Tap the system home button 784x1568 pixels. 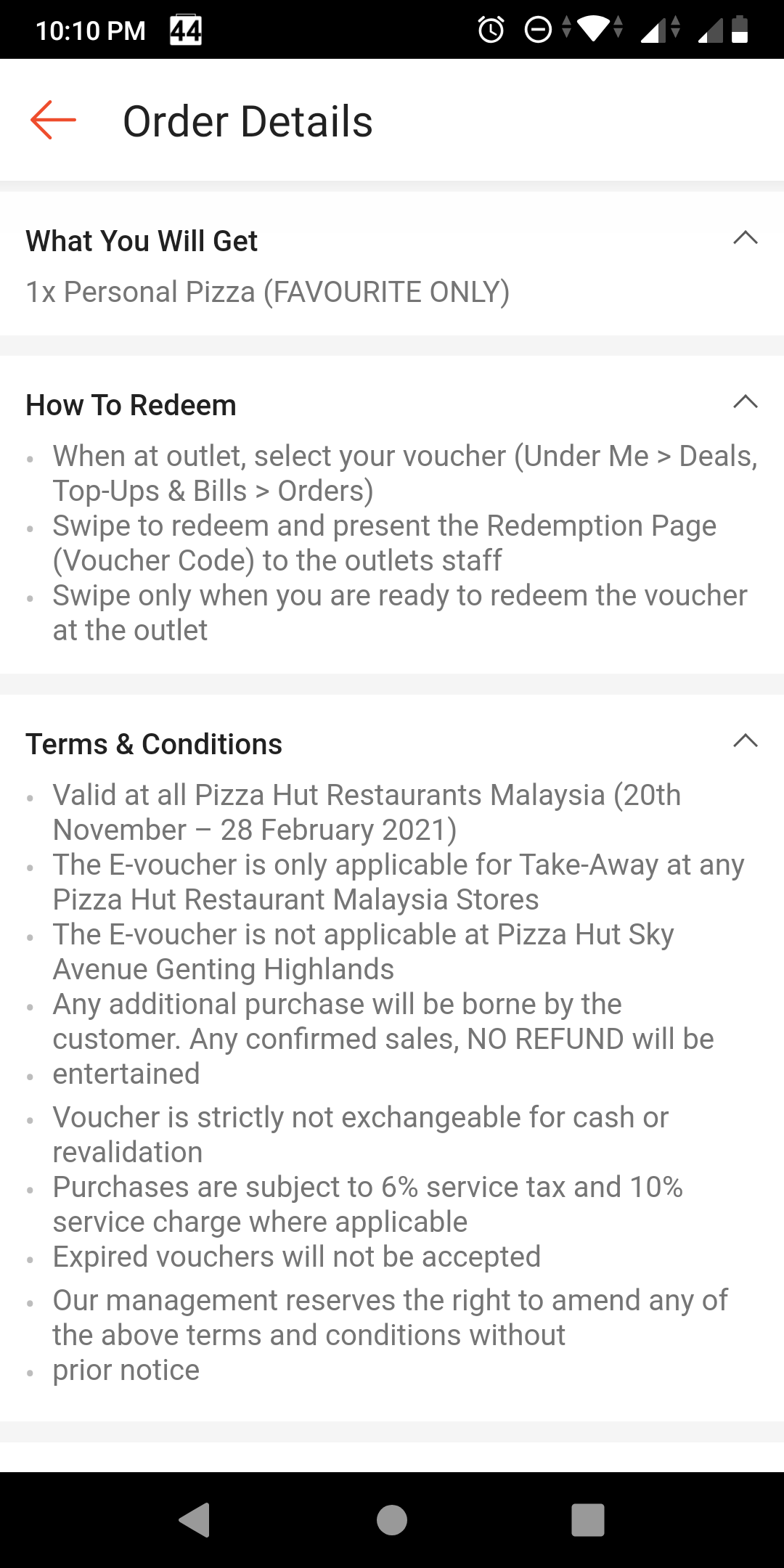click(392, 1520)
